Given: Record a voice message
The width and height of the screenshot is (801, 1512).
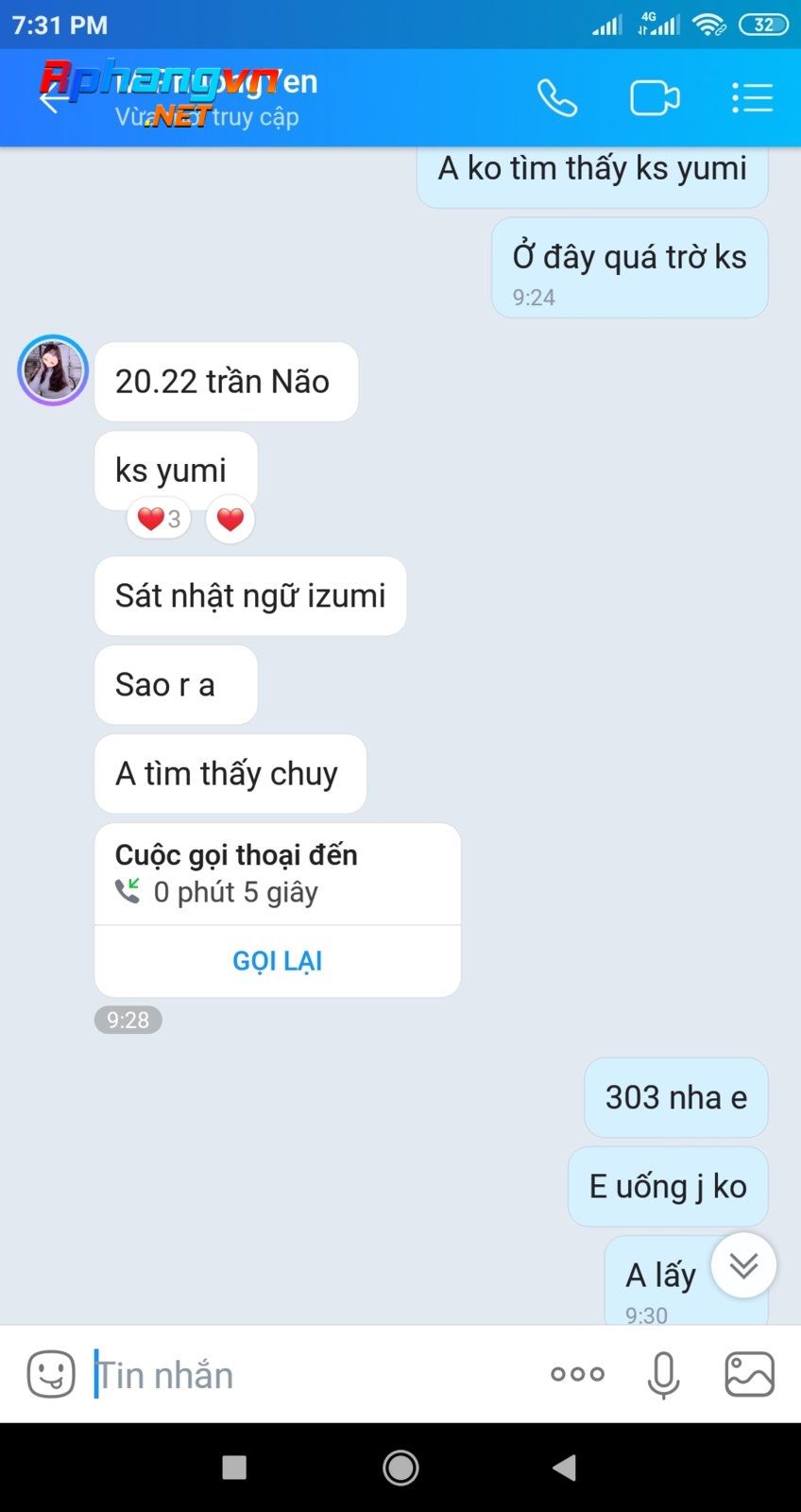Looking at the screenshot, I should 663,1375.
